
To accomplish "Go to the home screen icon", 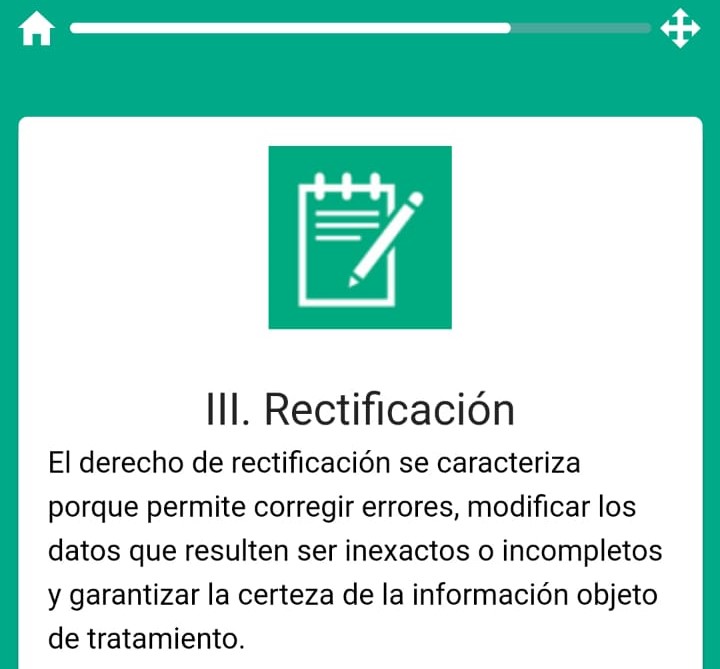I will pyautogui.click(x=36, y=31).
